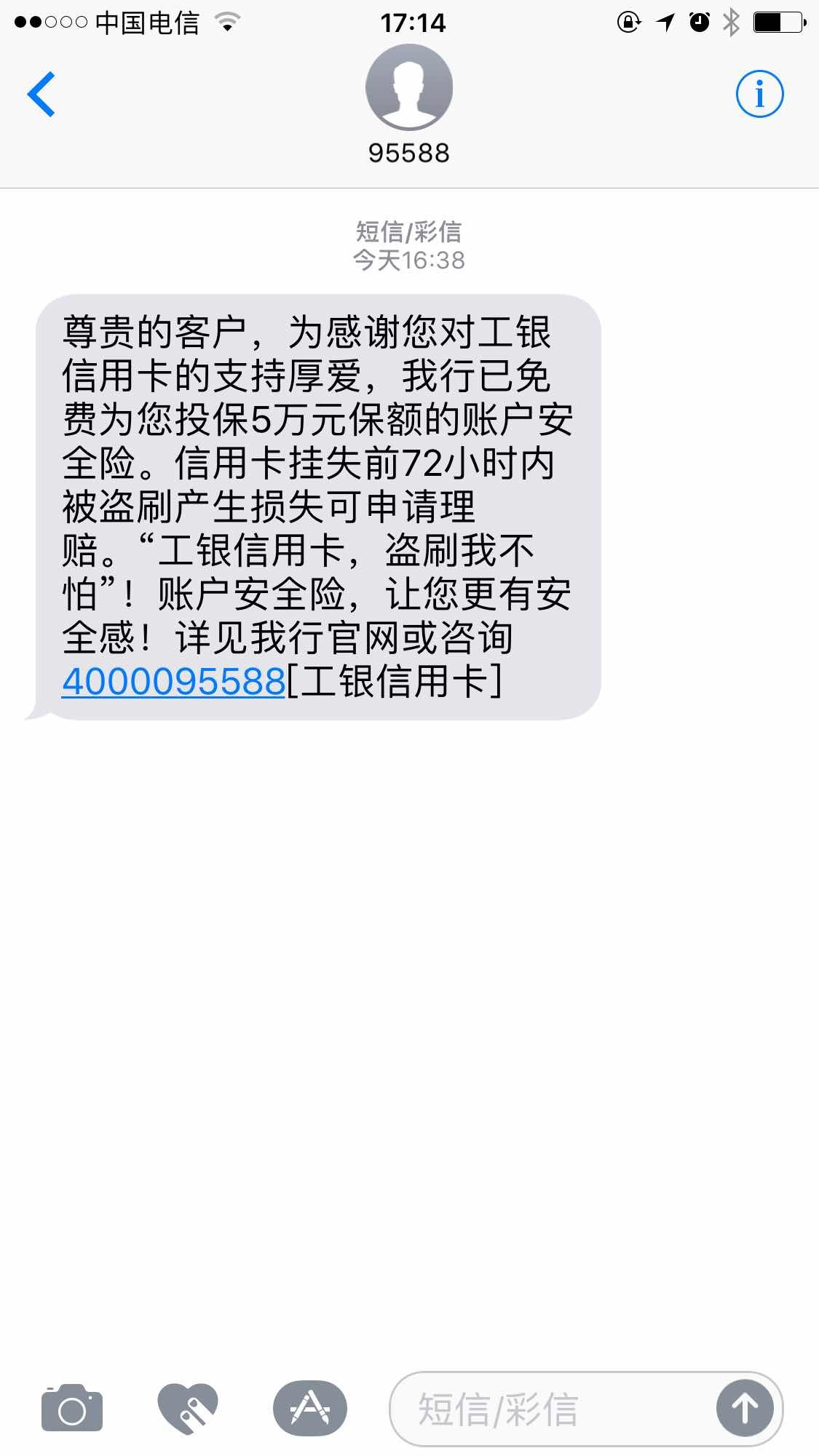
Task: Call the 4000095588 phone number link
Action: point(171,680)
